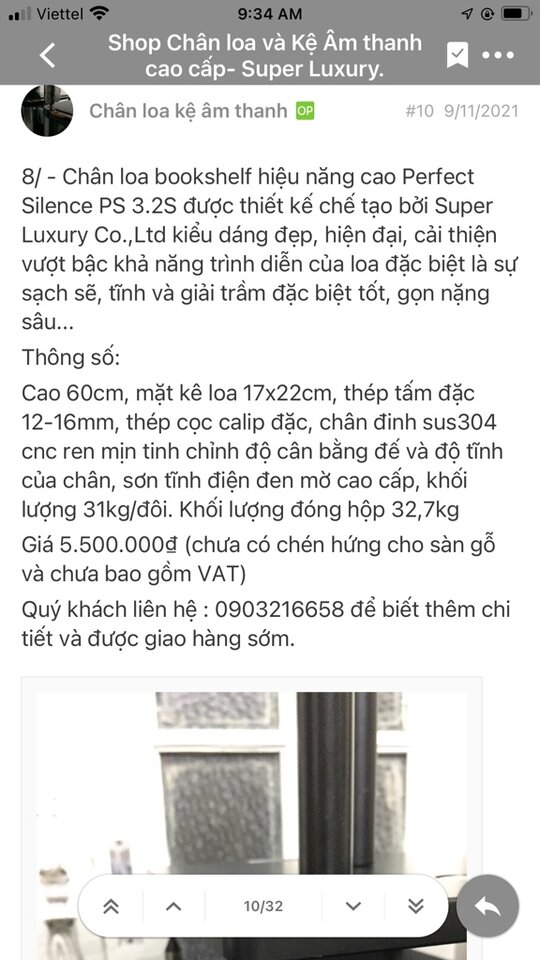Tap the bookmark icon in the header
This screenshot has width=540, height=960.
(457, 55)
